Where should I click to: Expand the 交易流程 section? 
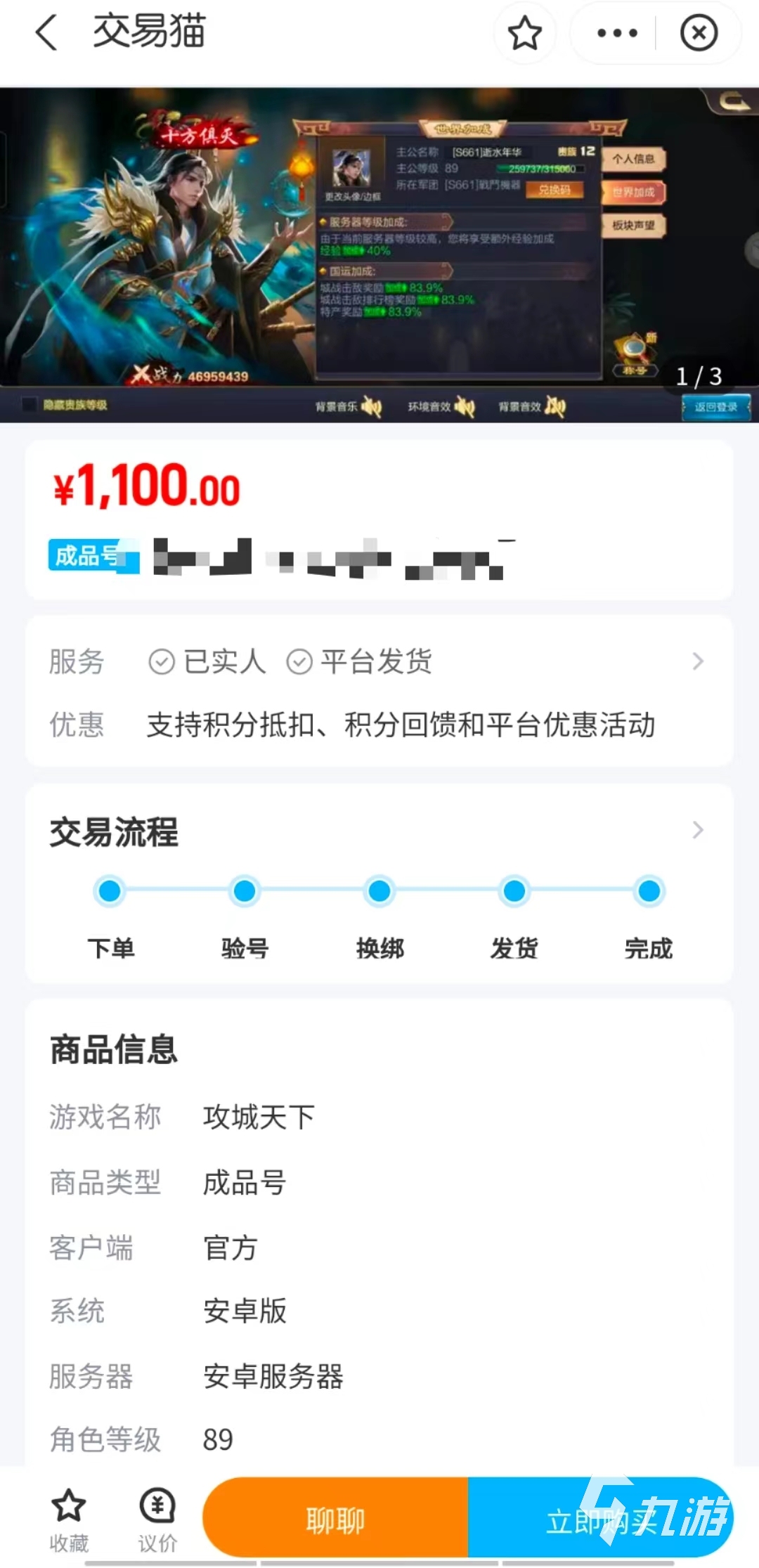(697, 830)
